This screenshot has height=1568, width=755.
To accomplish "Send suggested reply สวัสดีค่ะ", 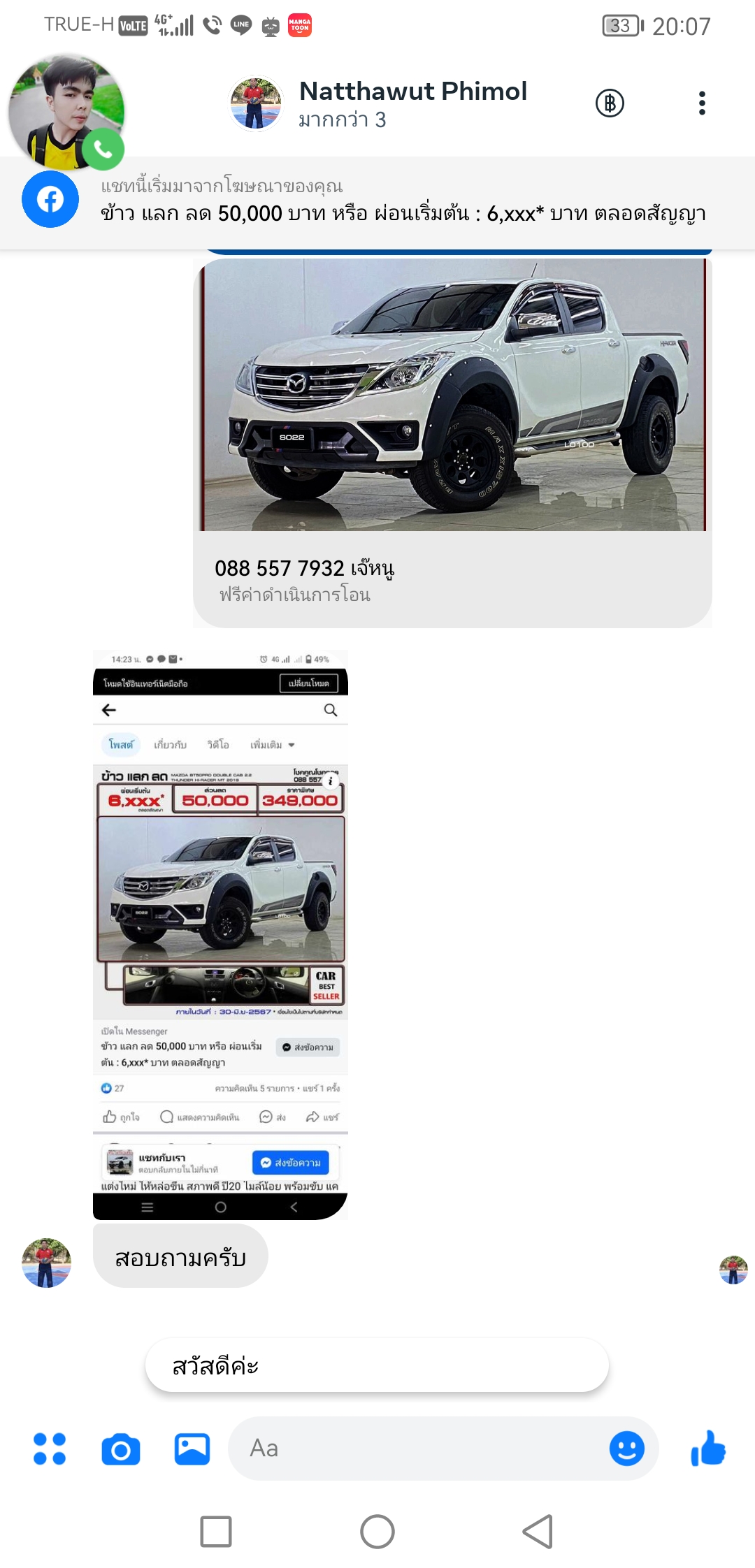I will pos(377,1365).
